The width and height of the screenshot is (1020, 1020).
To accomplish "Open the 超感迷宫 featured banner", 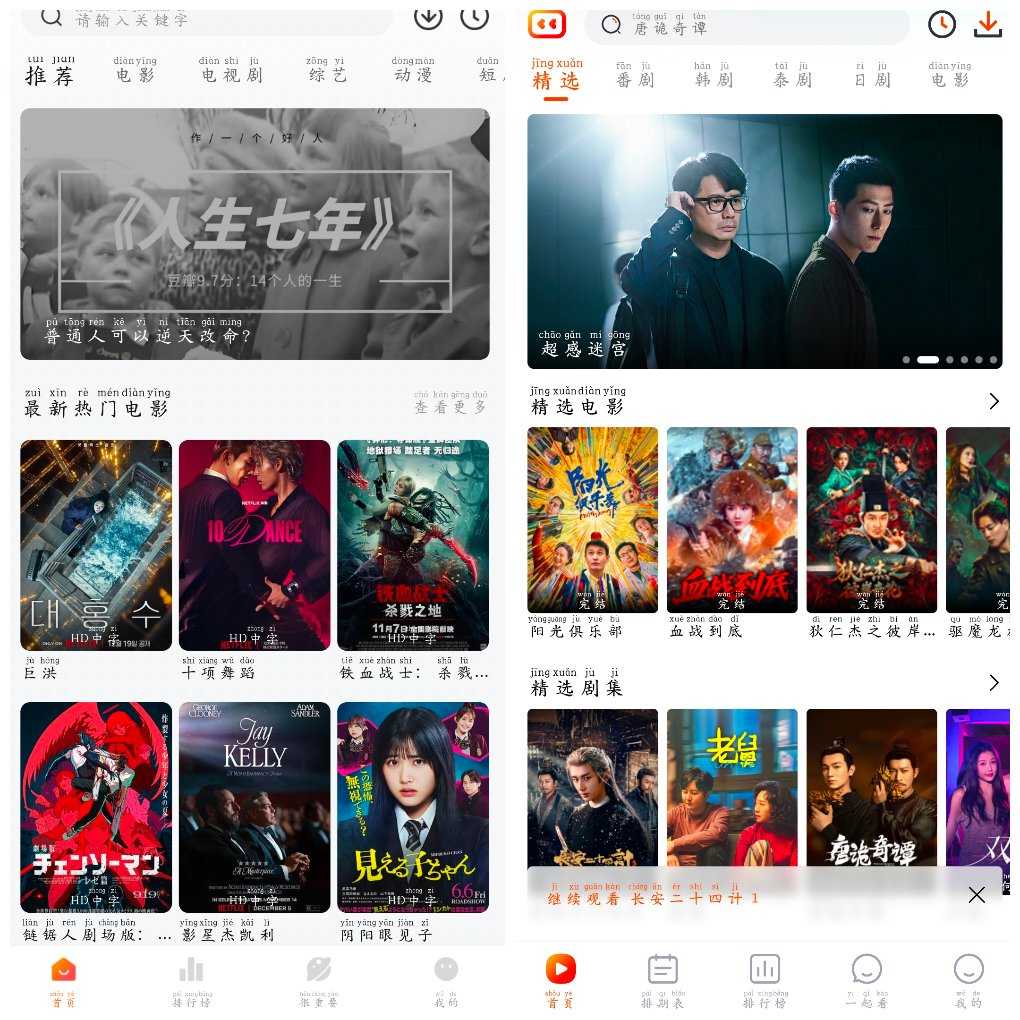I will pyautogui.click(x=764, y=241).
